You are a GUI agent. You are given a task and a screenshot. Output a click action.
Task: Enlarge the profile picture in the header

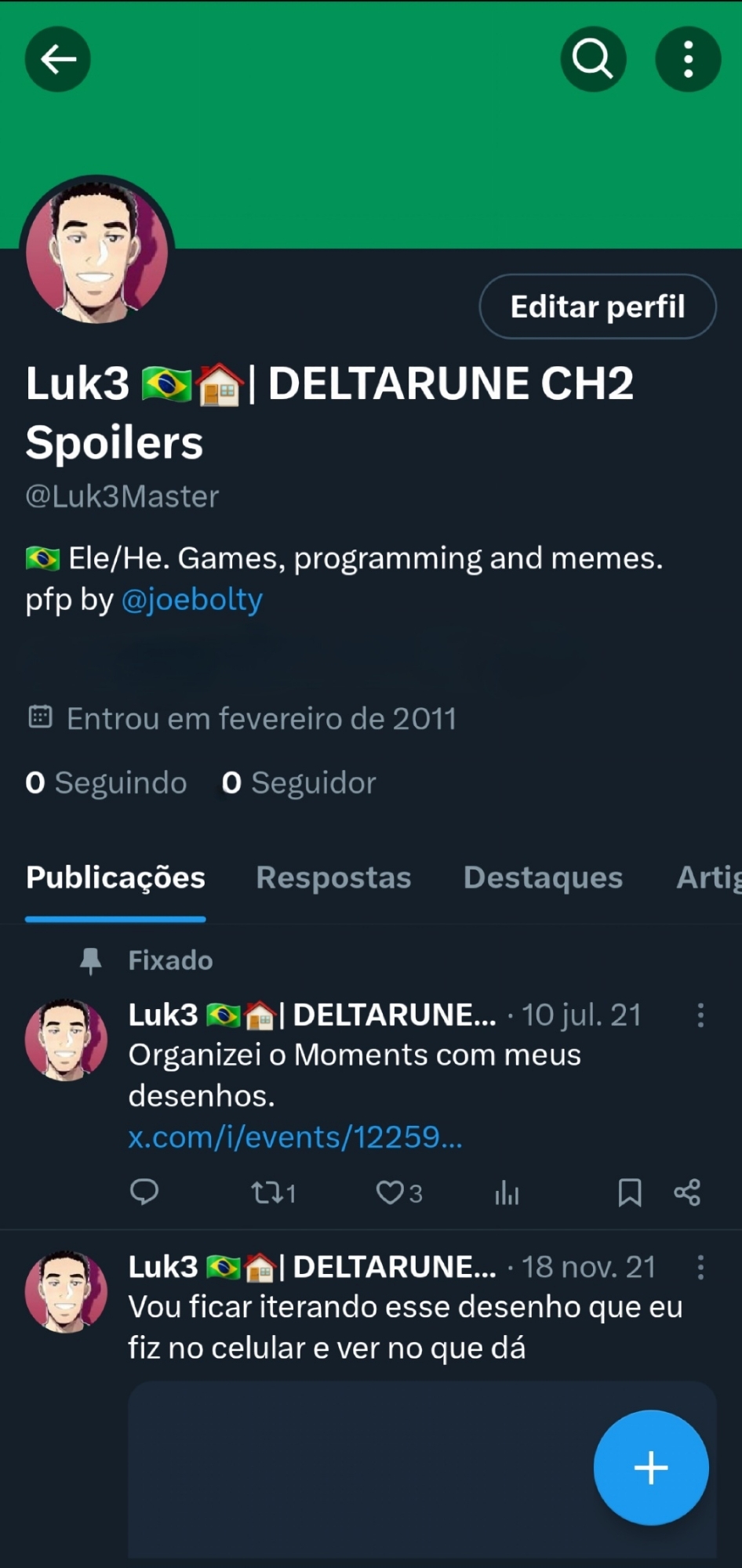[x=96, y=252]
